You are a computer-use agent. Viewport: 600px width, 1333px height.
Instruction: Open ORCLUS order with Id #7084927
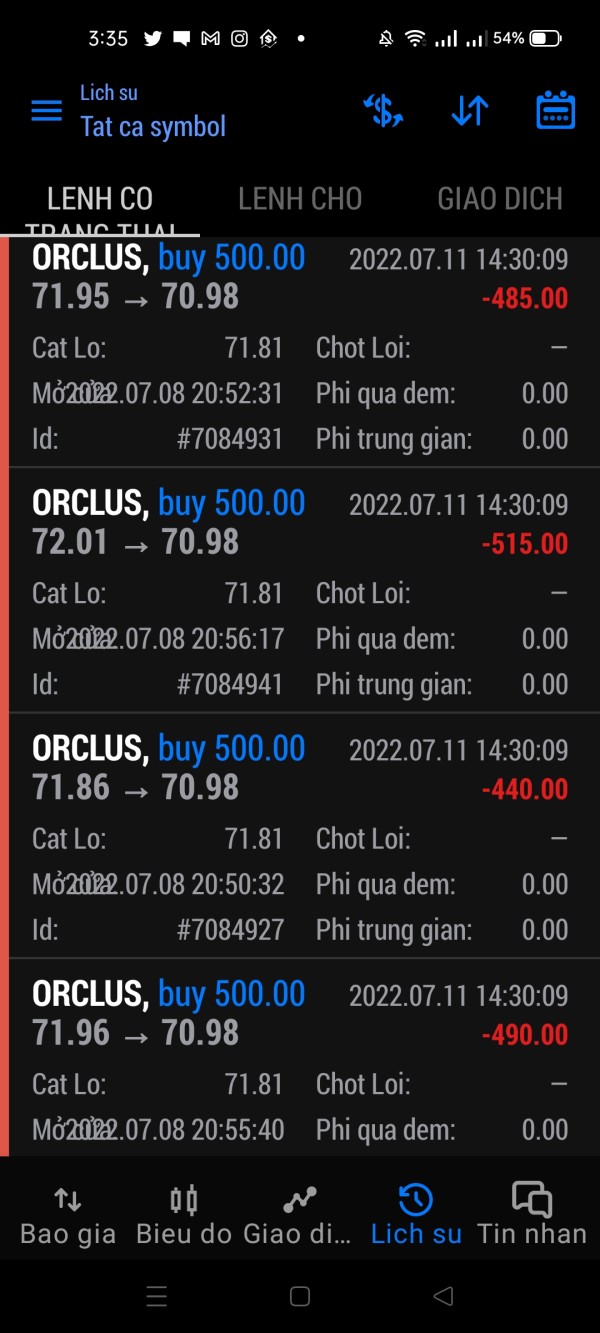(300, 839)
